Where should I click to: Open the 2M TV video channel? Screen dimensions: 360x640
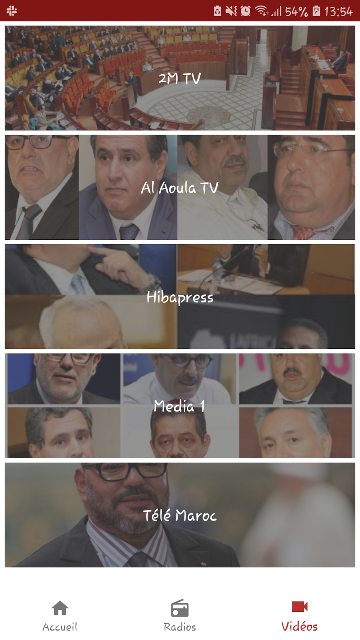[180, 78]
